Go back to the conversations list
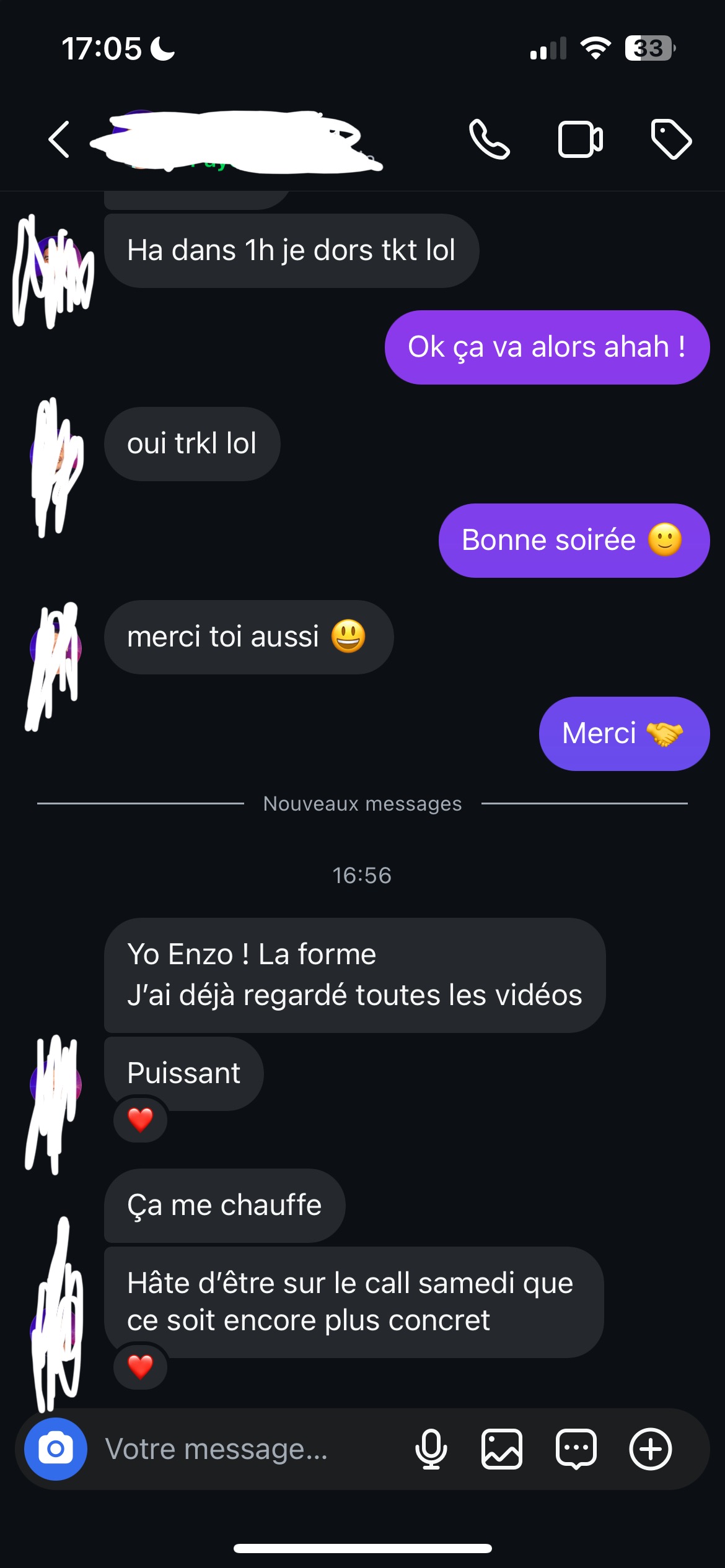The width and height of the screenshot is (725, 1568). (x=59, y=139)
